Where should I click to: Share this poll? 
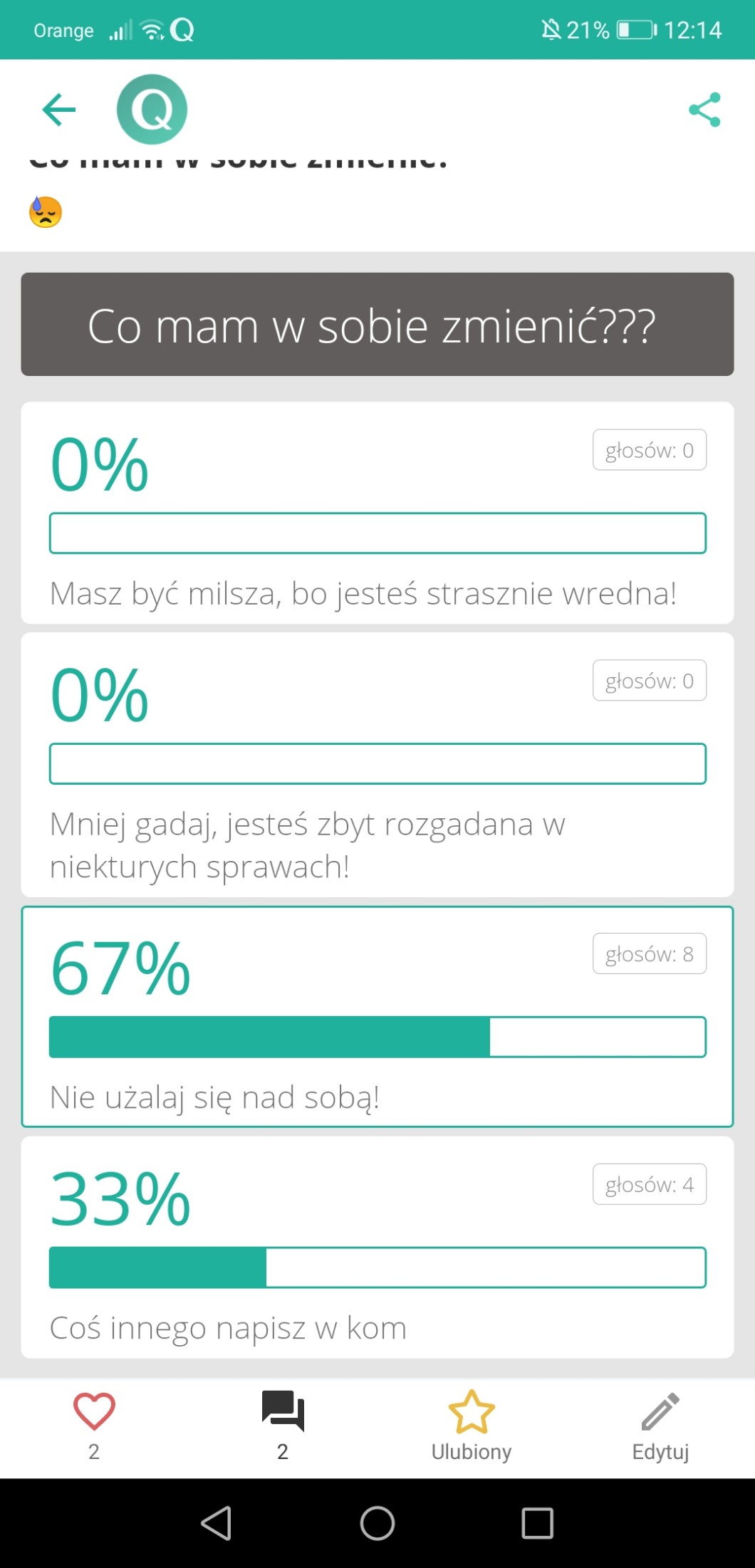coord(704,110)
